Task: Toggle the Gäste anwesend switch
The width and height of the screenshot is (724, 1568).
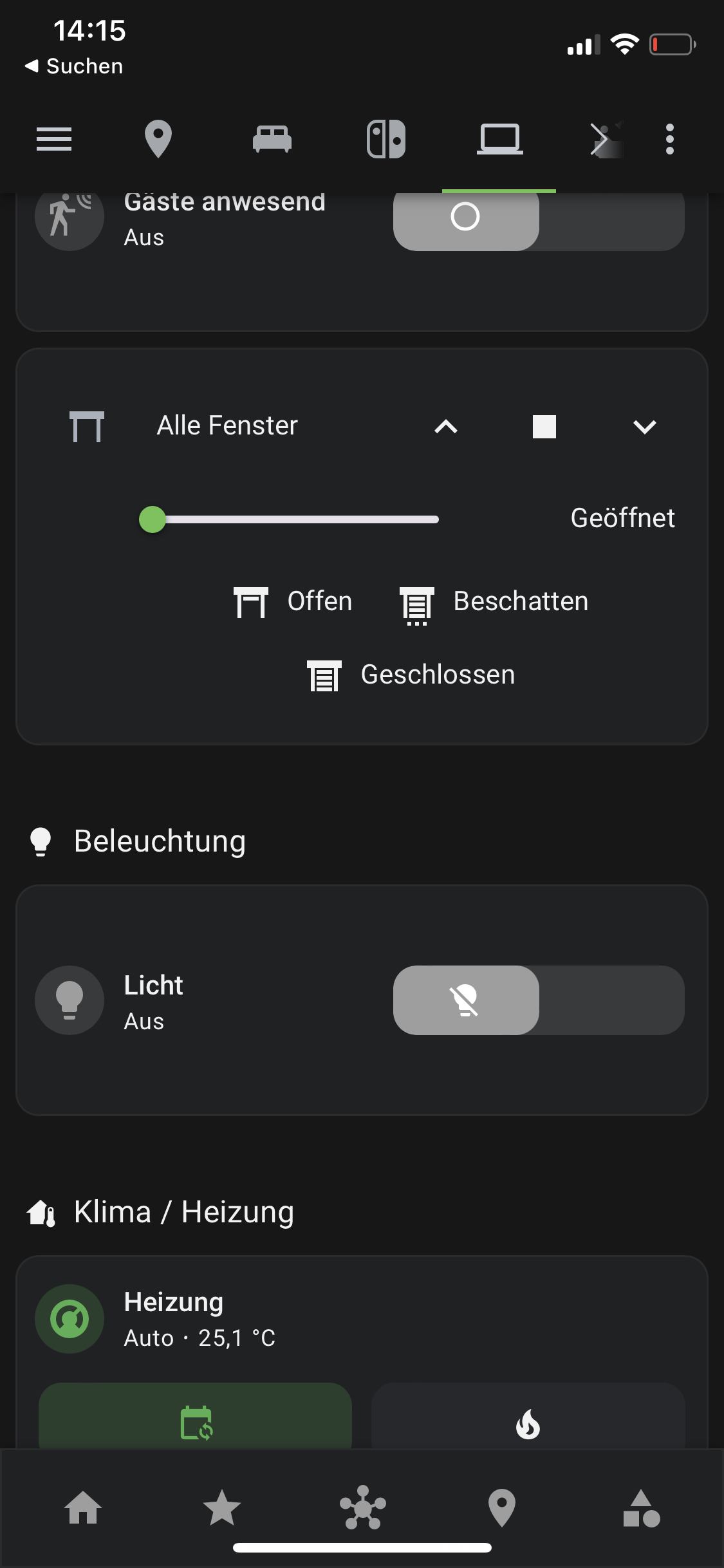Action: coord(538,218)
